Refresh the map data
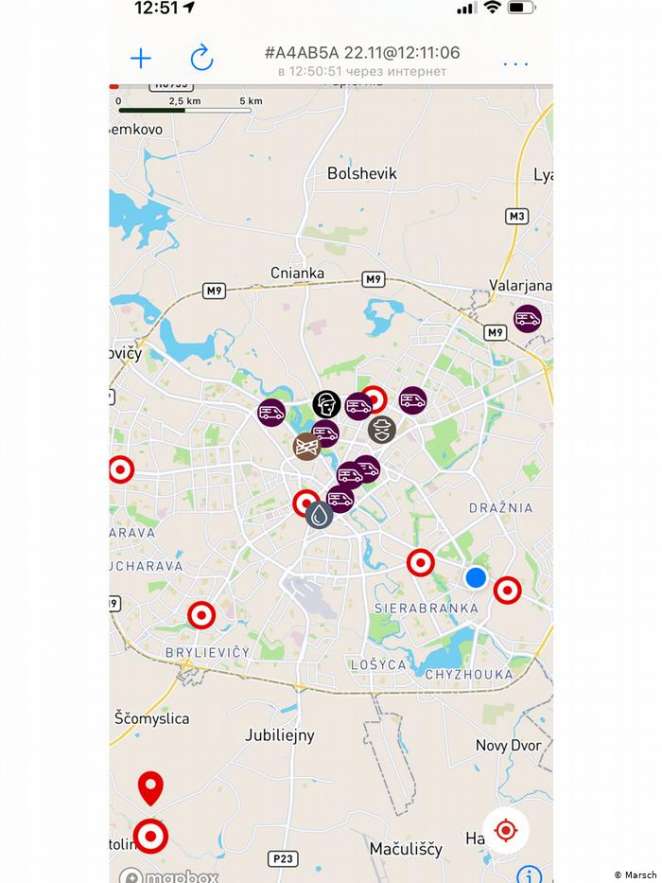662x883 pixels. [x=202, y=59]
